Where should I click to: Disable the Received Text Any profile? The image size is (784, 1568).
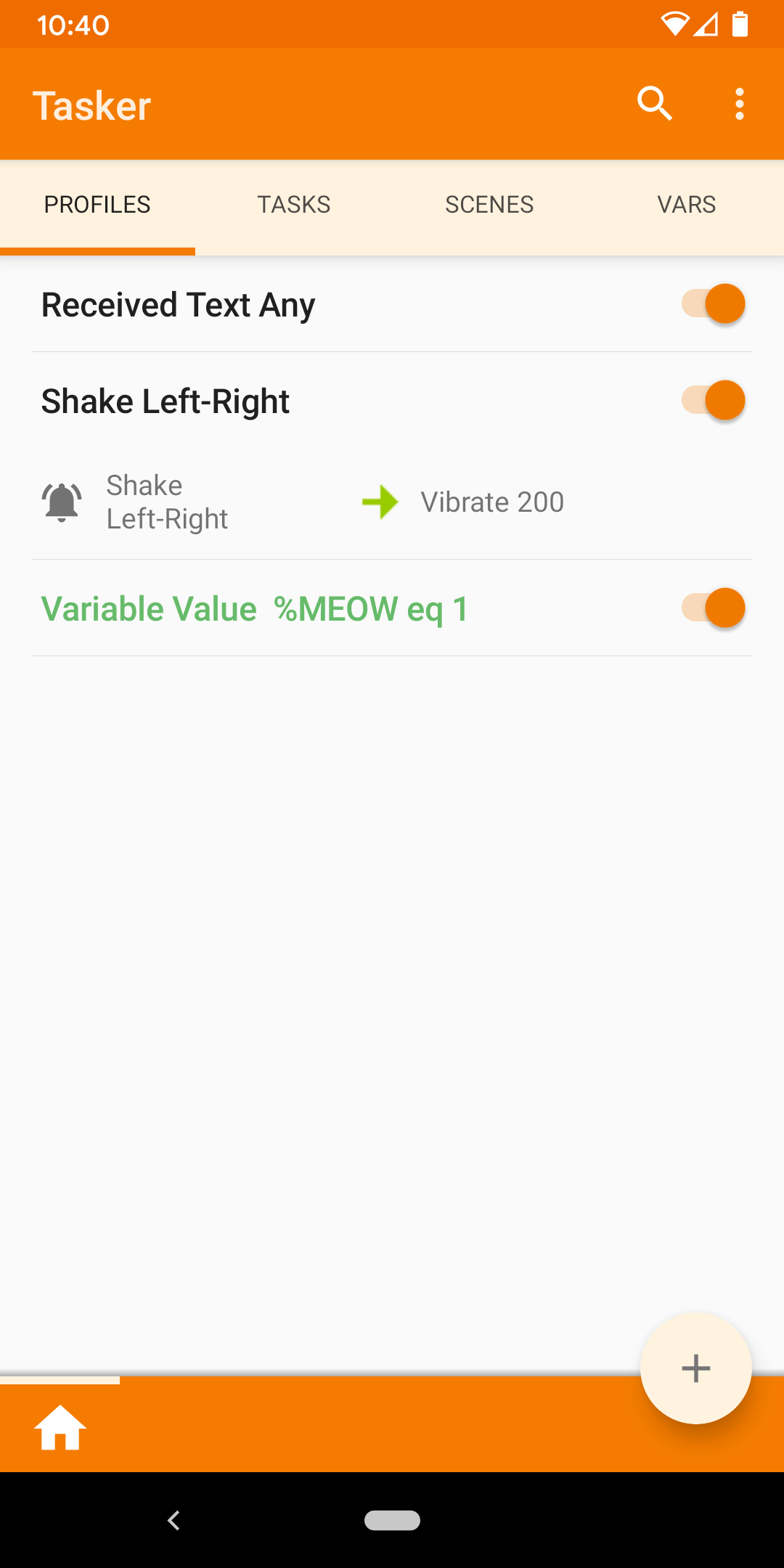pos(714,303)
